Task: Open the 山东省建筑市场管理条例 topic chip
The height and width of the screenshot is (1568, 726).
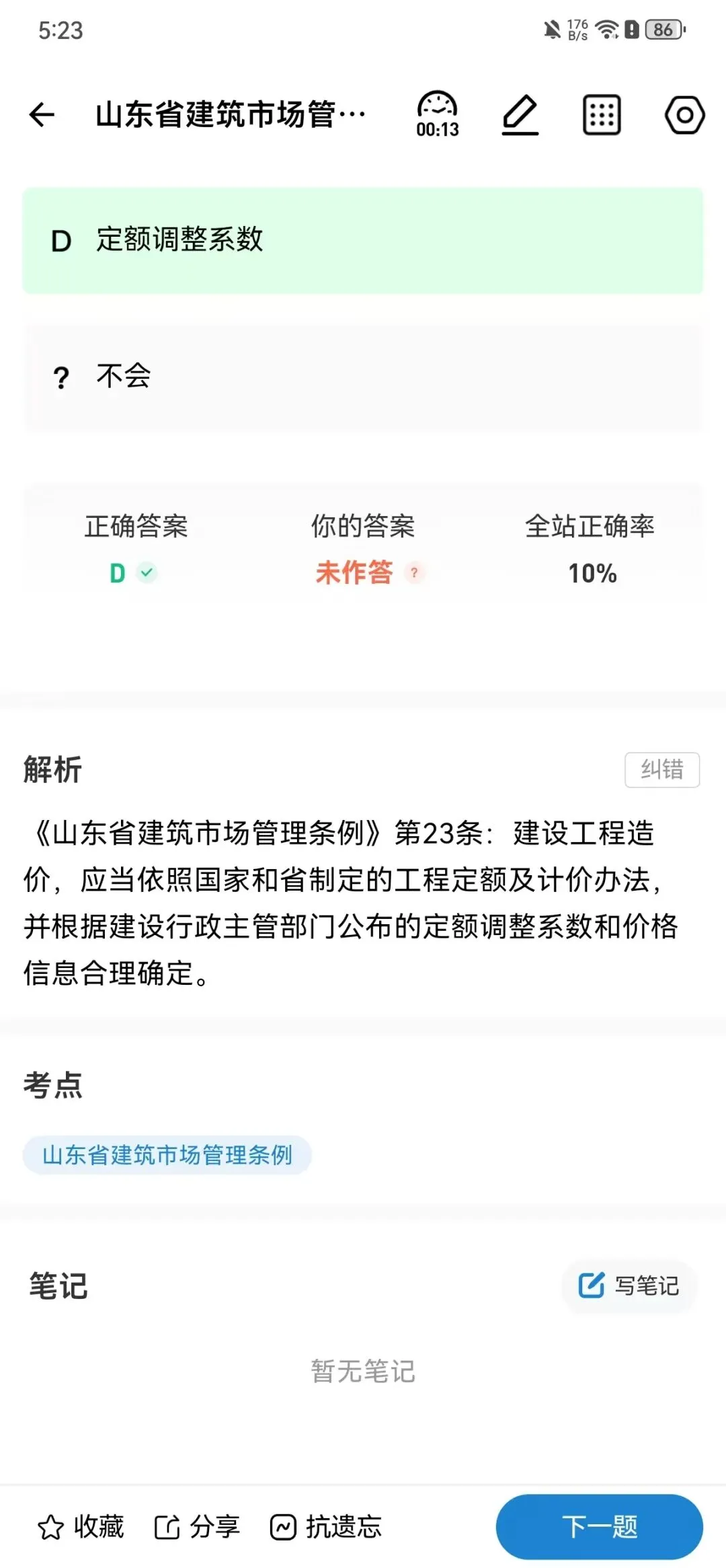Action: coord(167,1155)
